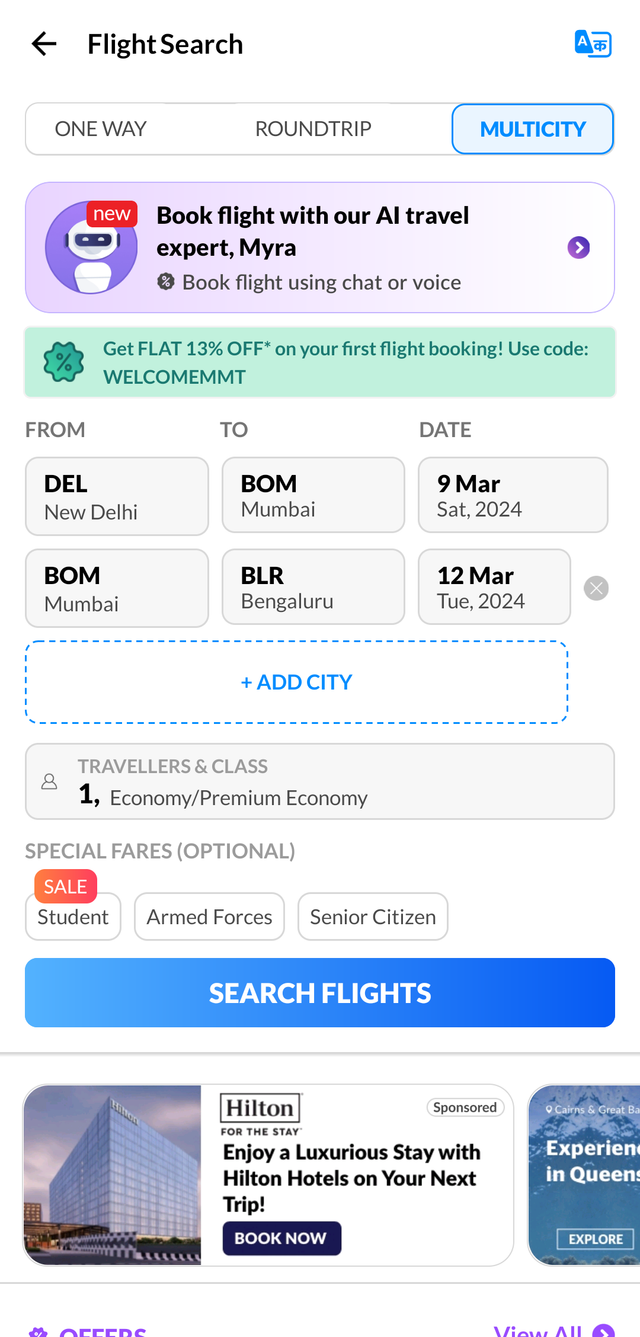Screen dimensions: 640x1337
Task: Open the language translation icon
Action: click(x=592, y=44)
